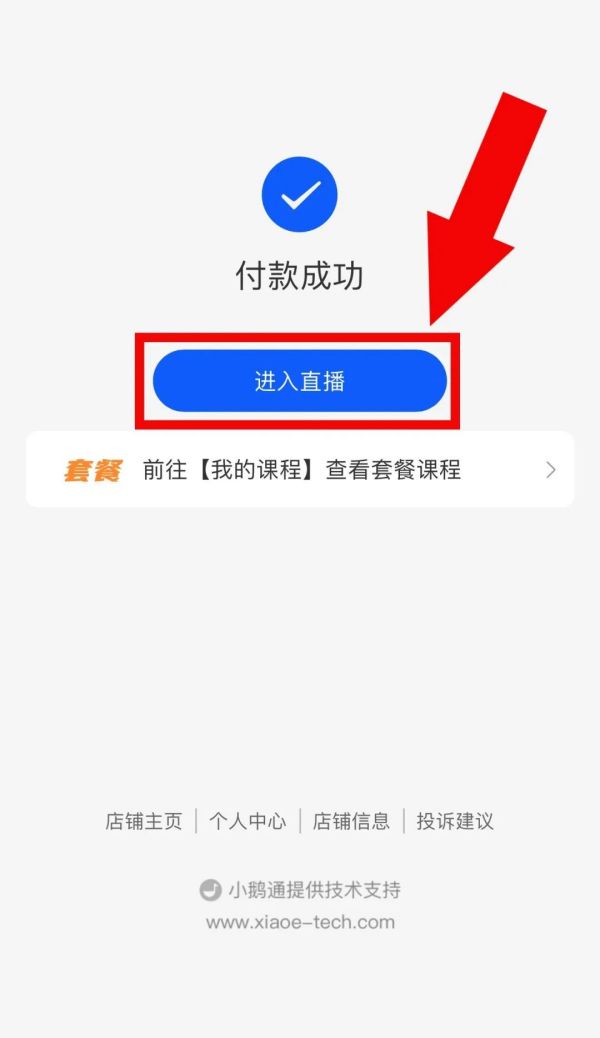This screenshot has width=600, height=1038.
Task: Tap the 进入直播 button
Action: [x=299, y=381]
